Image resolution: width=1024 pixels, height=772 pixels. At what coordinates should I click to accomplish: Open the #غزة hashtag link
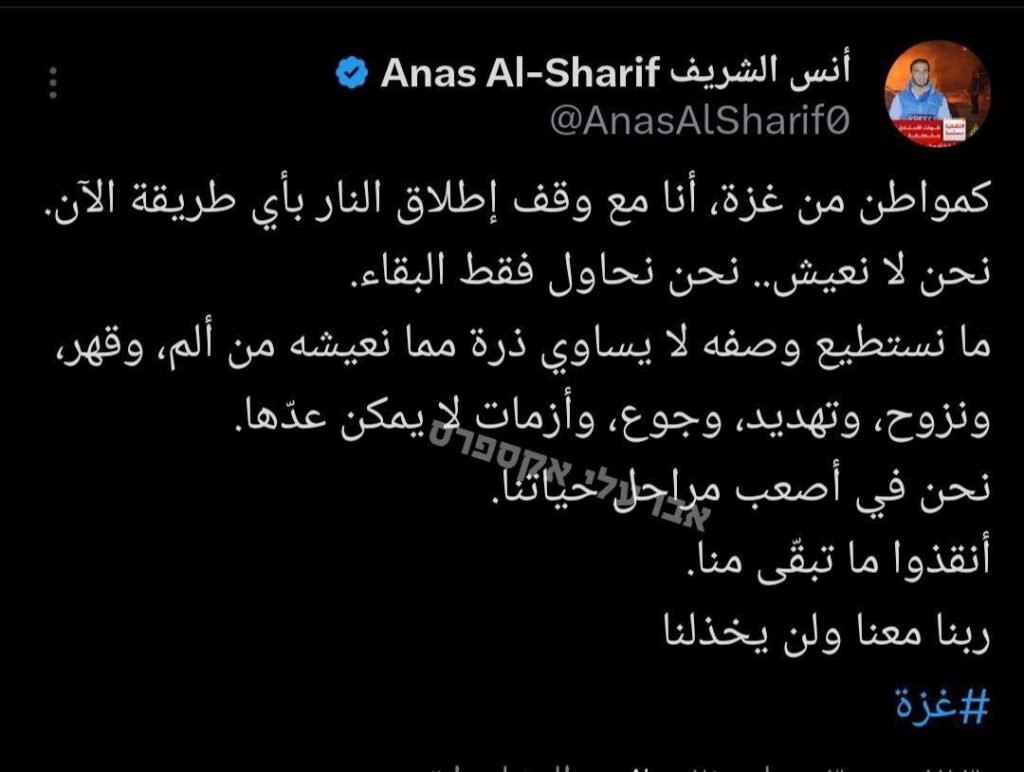[950, 706]
